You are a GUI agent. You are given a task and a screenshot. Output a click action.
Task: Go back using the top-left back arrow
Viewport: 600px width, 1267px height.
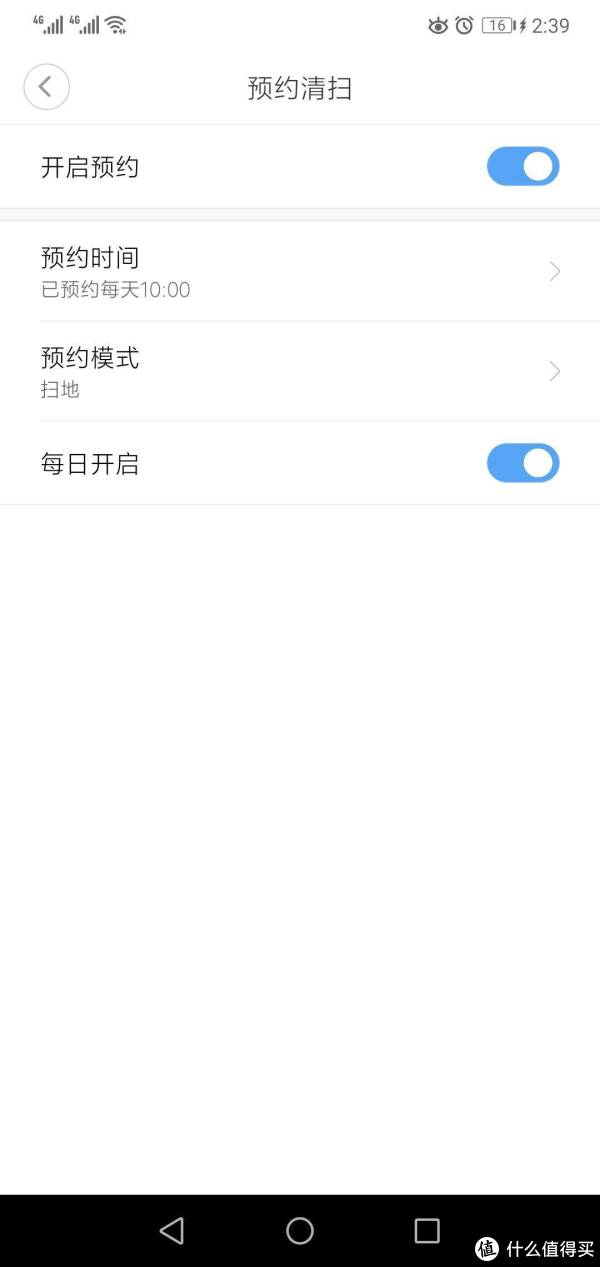46,87
